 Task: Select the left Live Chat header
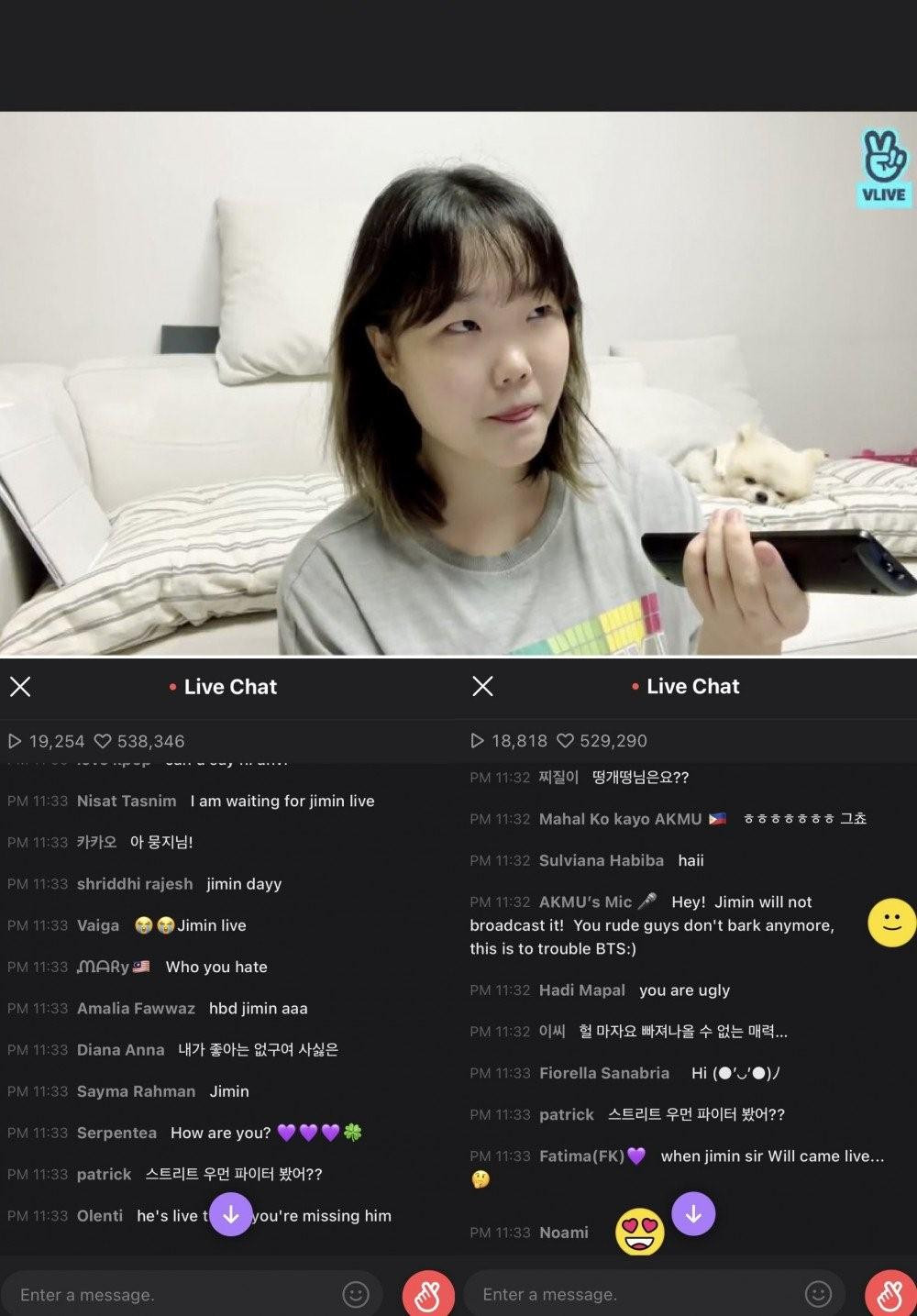click(x=230, y=686)
